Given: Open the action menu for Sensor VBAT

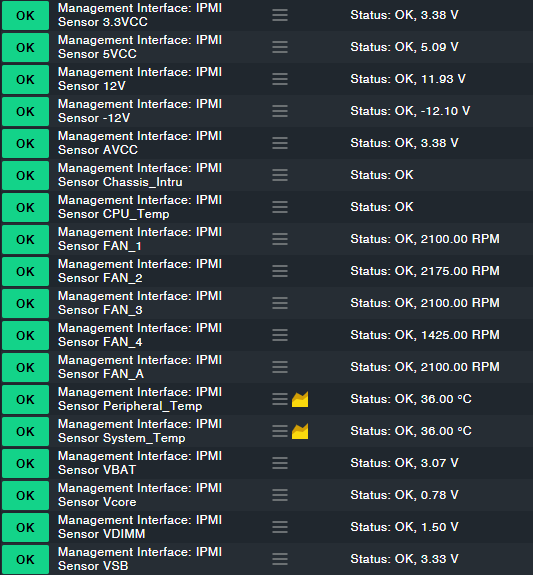Looking at the screenshot, I should 280,463.
